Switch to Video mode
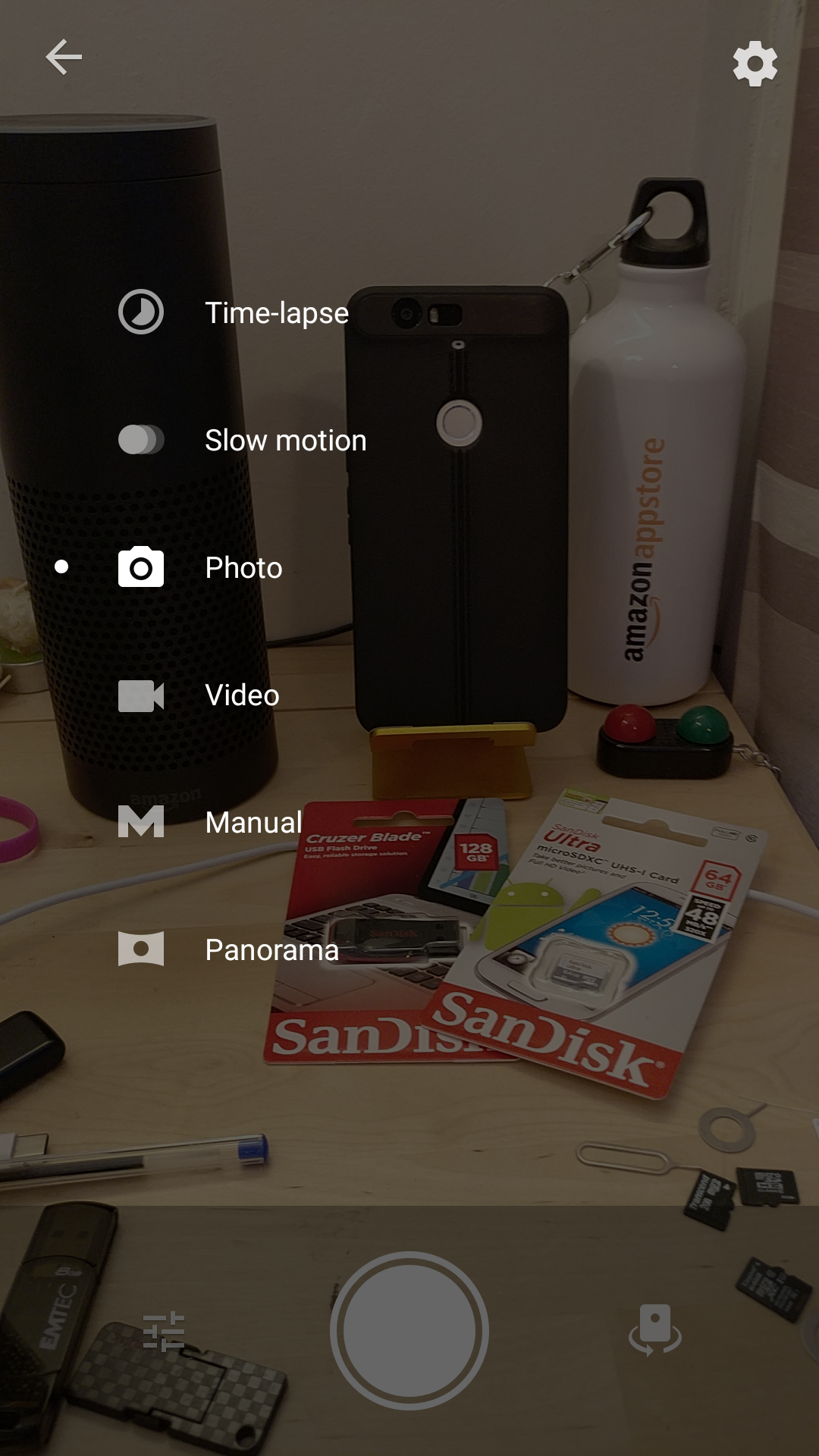 tap(199, 695)
